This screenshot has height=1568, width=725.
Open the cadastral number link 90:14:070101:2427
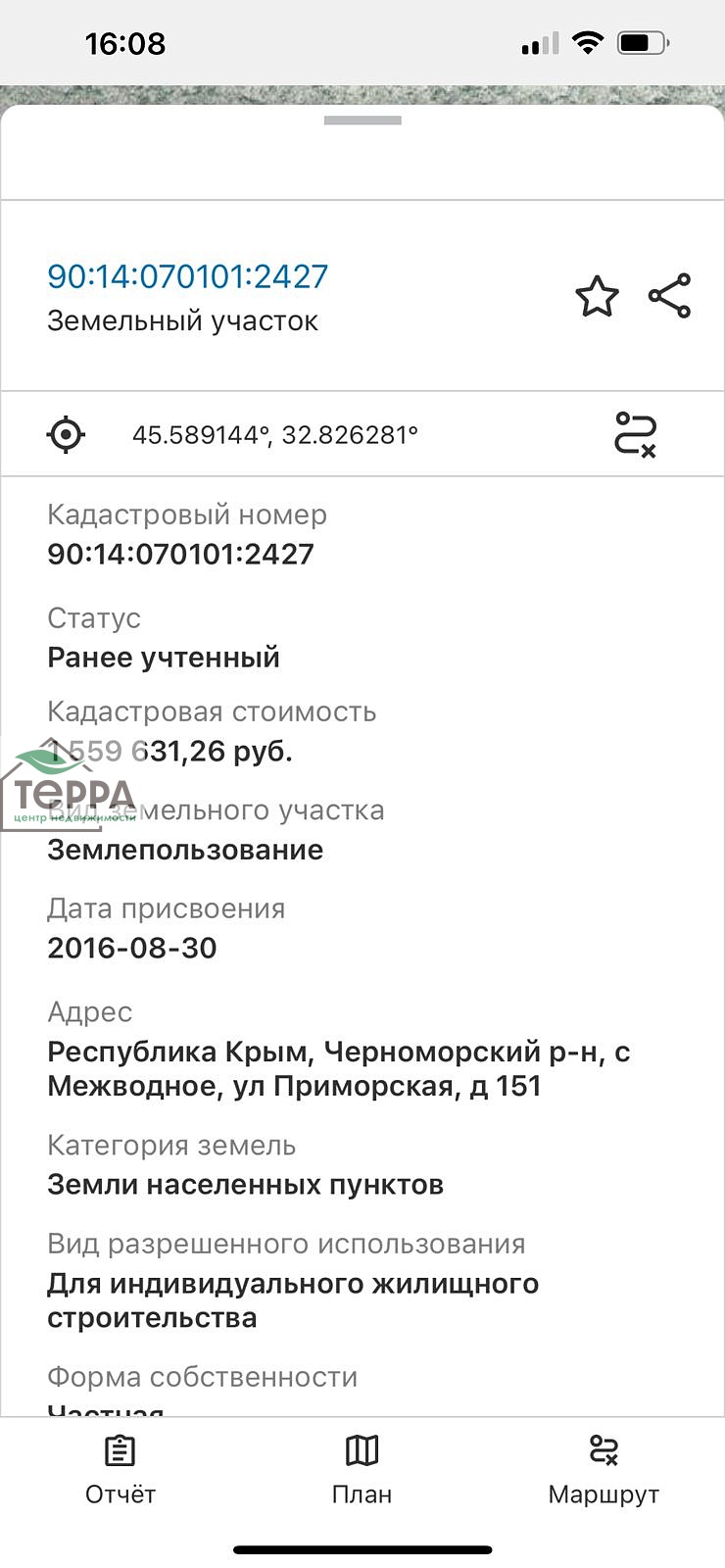point(187,276)
